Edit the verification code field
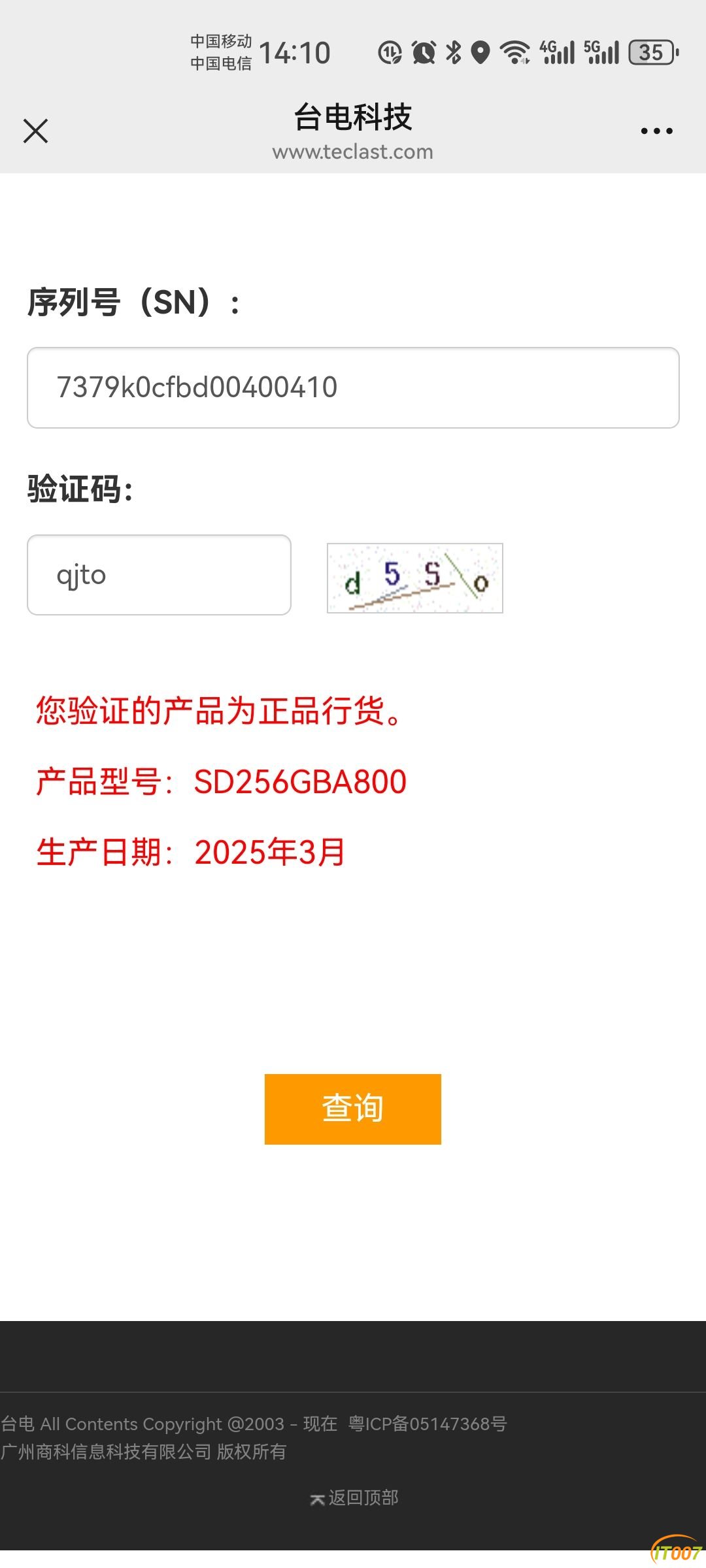Viewport: 706px width, 1568px height. pos(159,575)
